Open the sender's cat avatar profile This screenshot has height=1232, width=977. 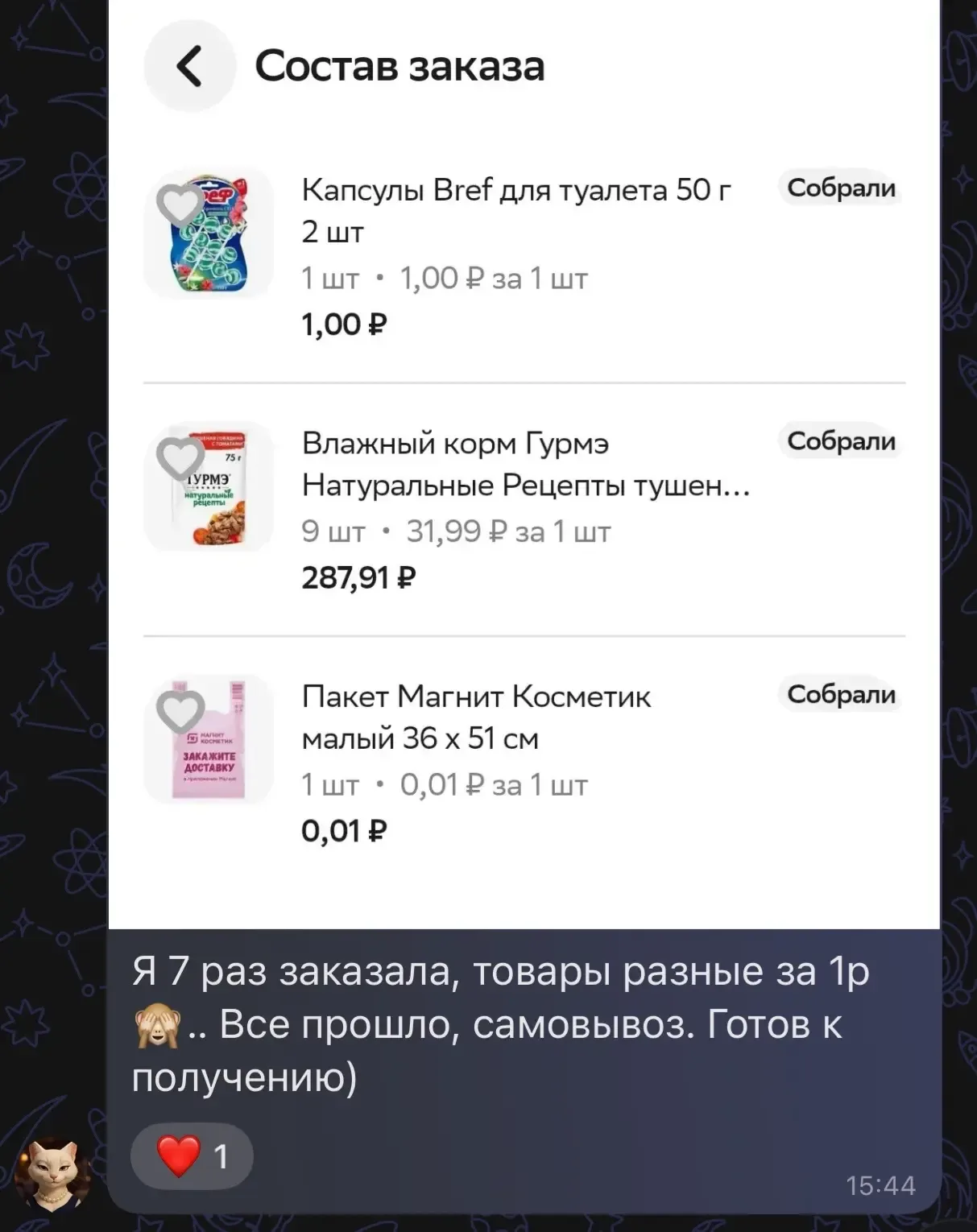point(55,1174)
